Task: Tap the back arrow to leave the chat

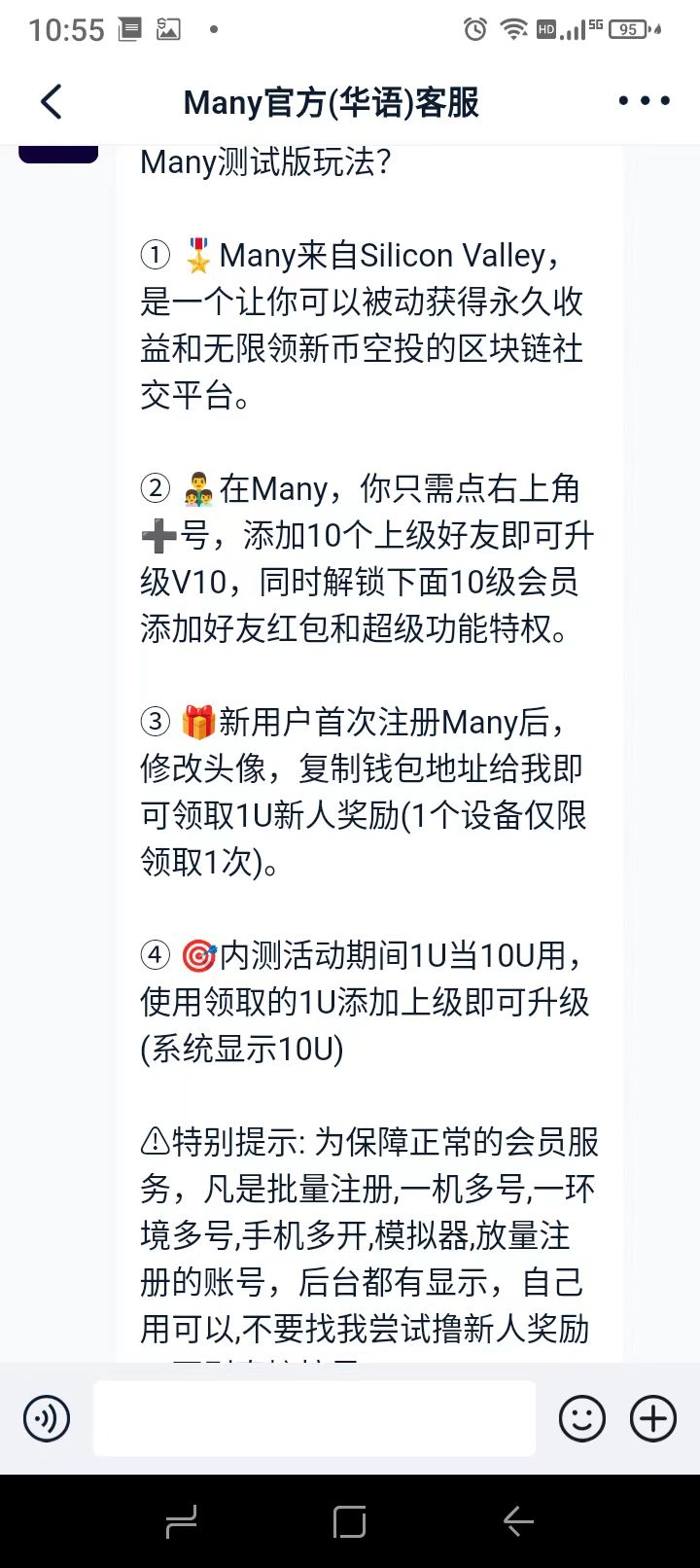Action: [51, 100]
